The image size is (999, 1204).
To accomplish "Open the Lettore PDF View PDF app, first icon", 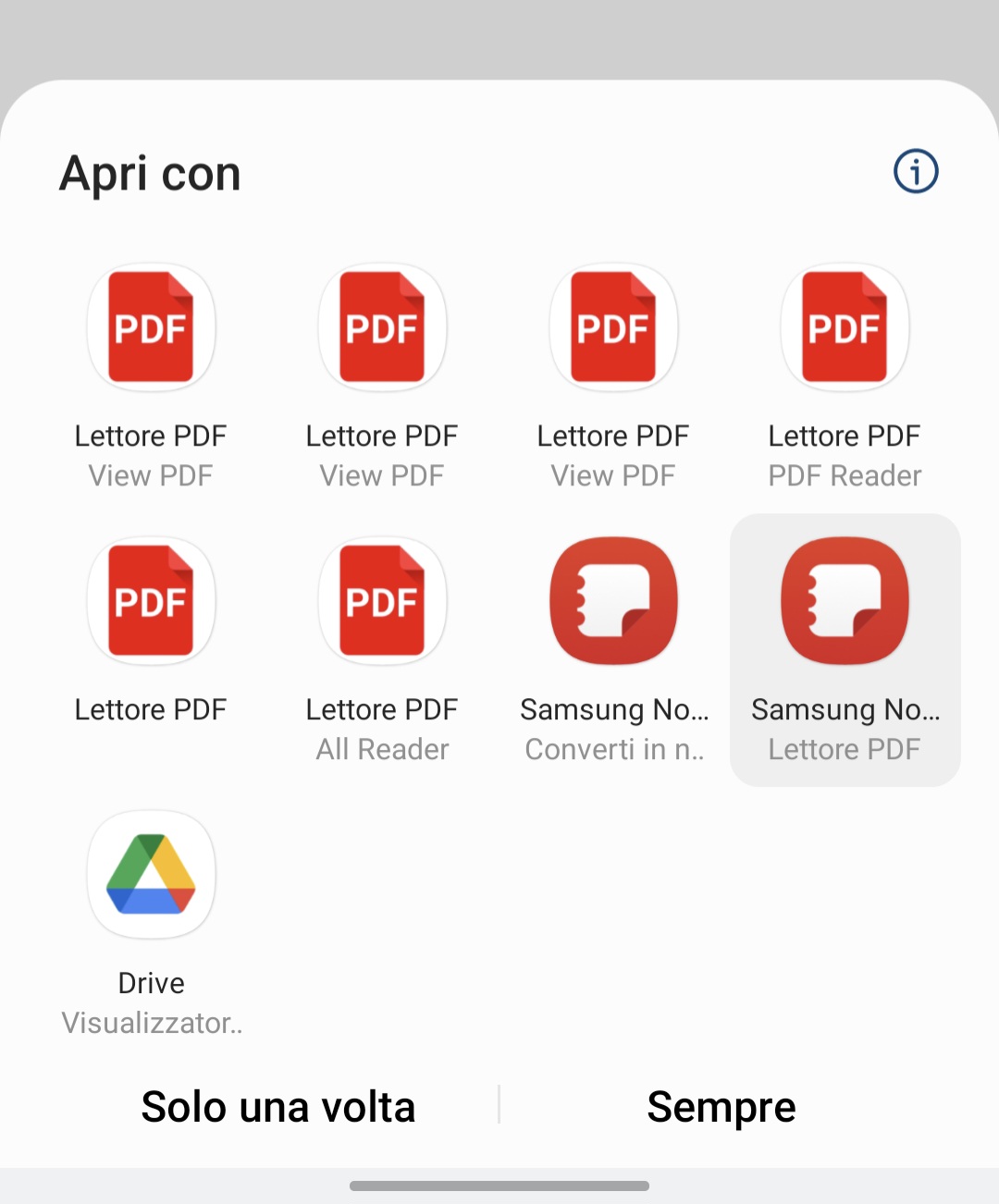I will click(x=151, y=326).
